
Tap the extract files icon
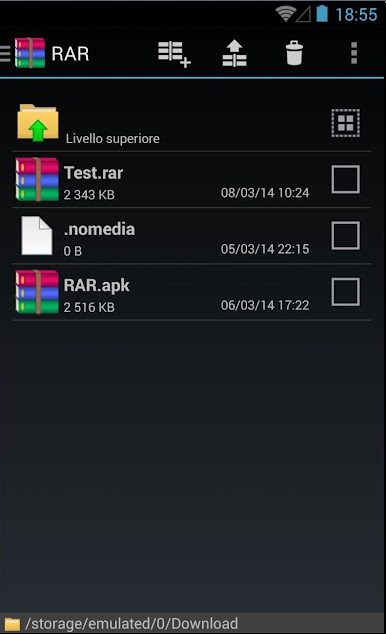click(234, 53)
